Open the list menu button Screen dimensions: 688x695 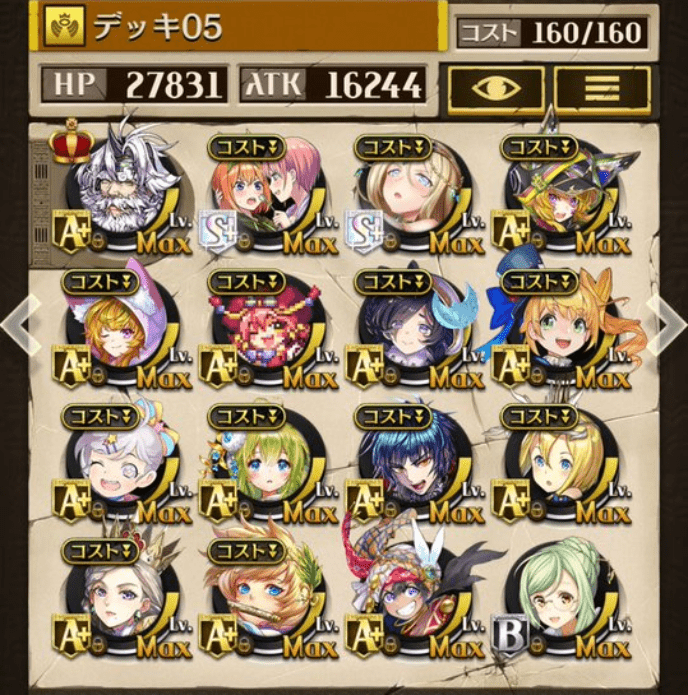click(602, 88)
